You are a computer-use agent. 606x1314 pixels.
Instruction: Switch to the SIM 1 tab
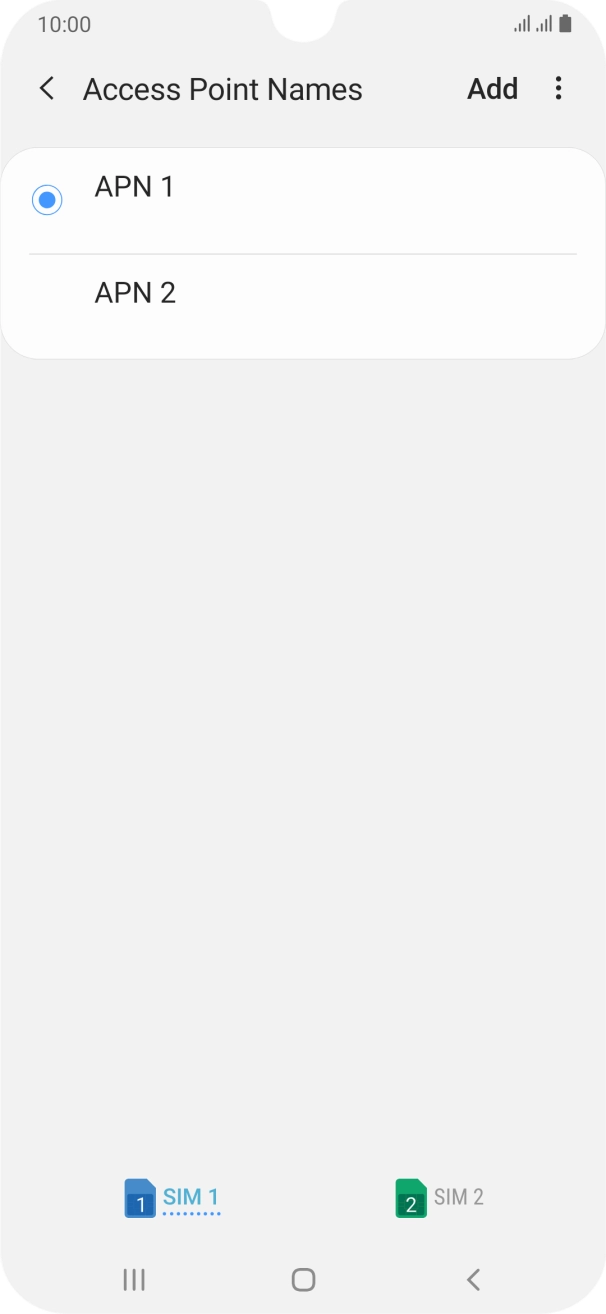tap(172, 1197)
